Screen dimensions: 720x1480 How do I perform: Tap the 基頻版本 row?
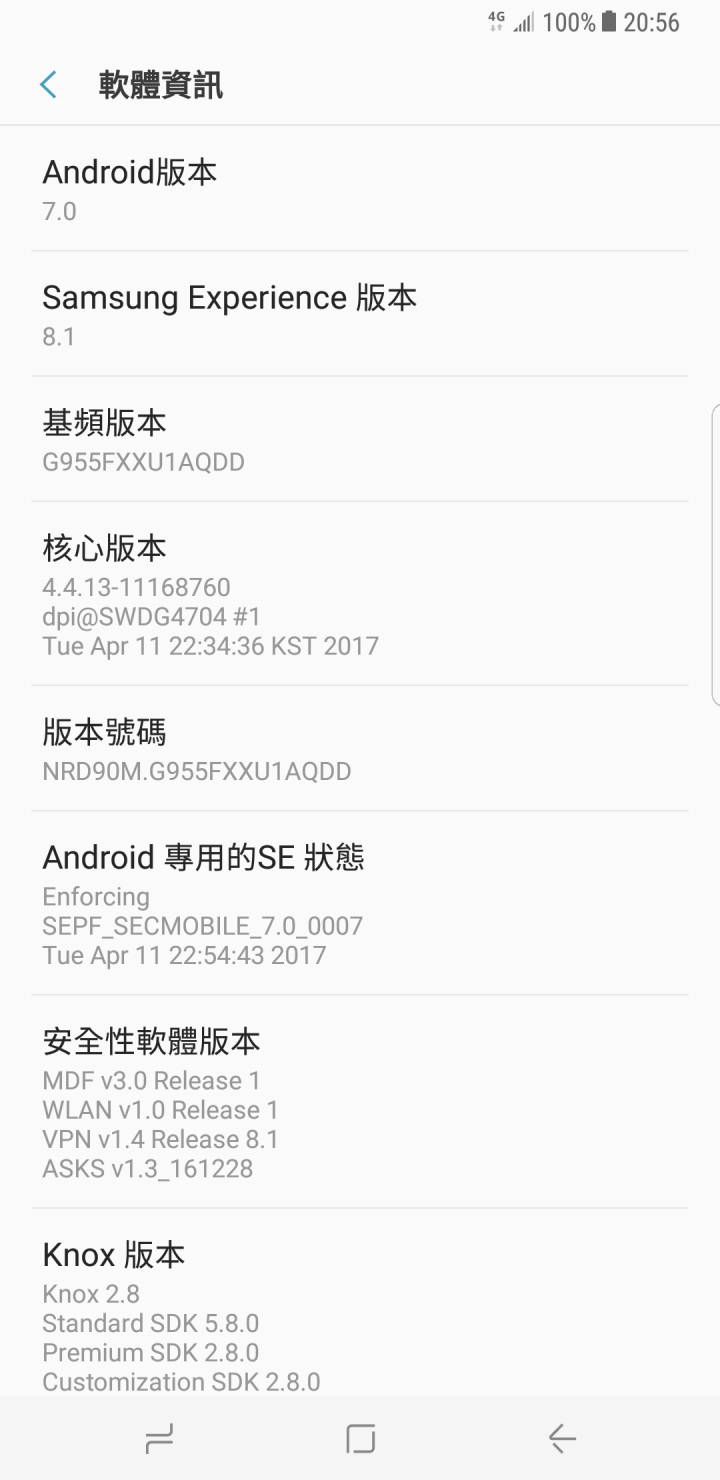point(360,439)
